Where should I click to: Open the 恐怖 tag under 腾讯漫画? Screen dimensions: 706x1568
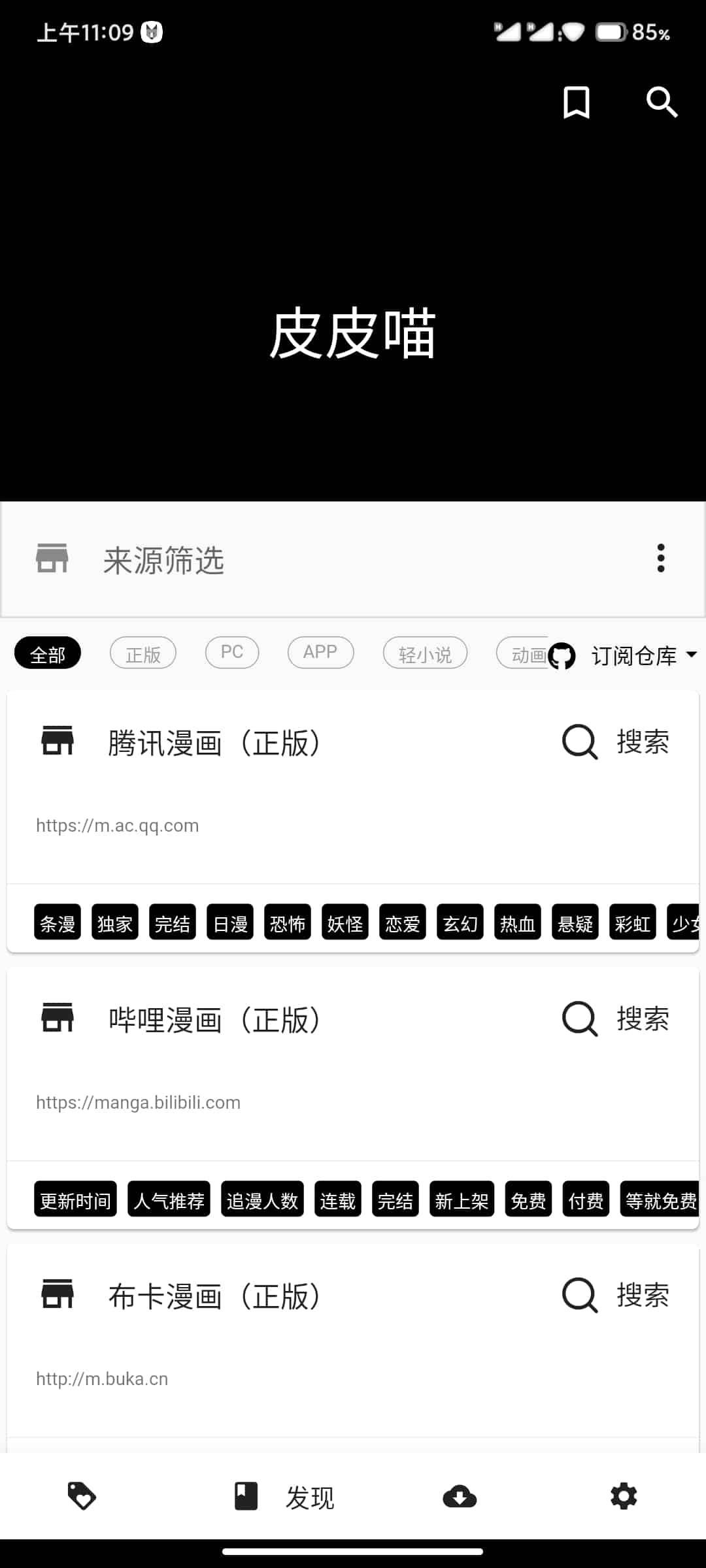(x=288, y=923)
